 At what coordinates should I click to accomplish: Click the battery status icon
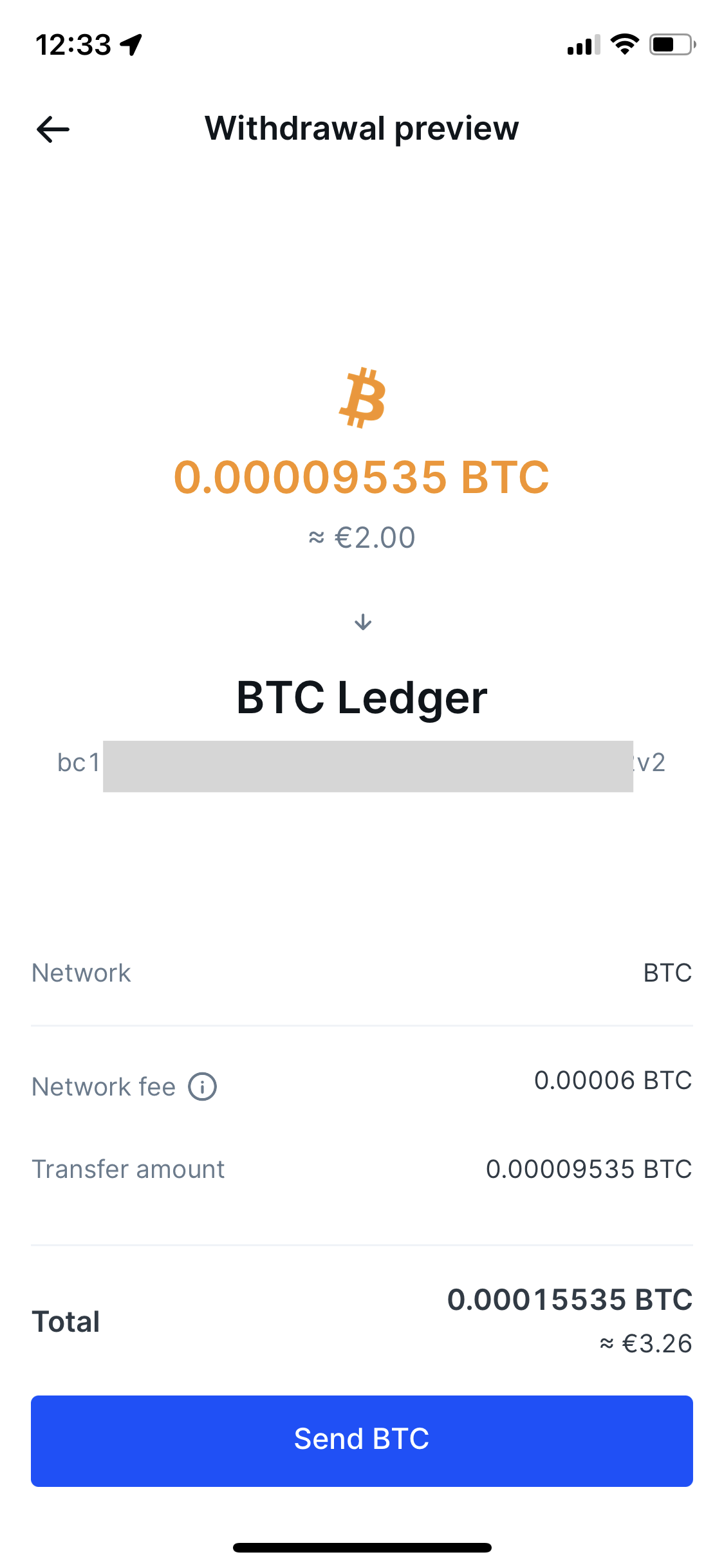coord(669,44)
